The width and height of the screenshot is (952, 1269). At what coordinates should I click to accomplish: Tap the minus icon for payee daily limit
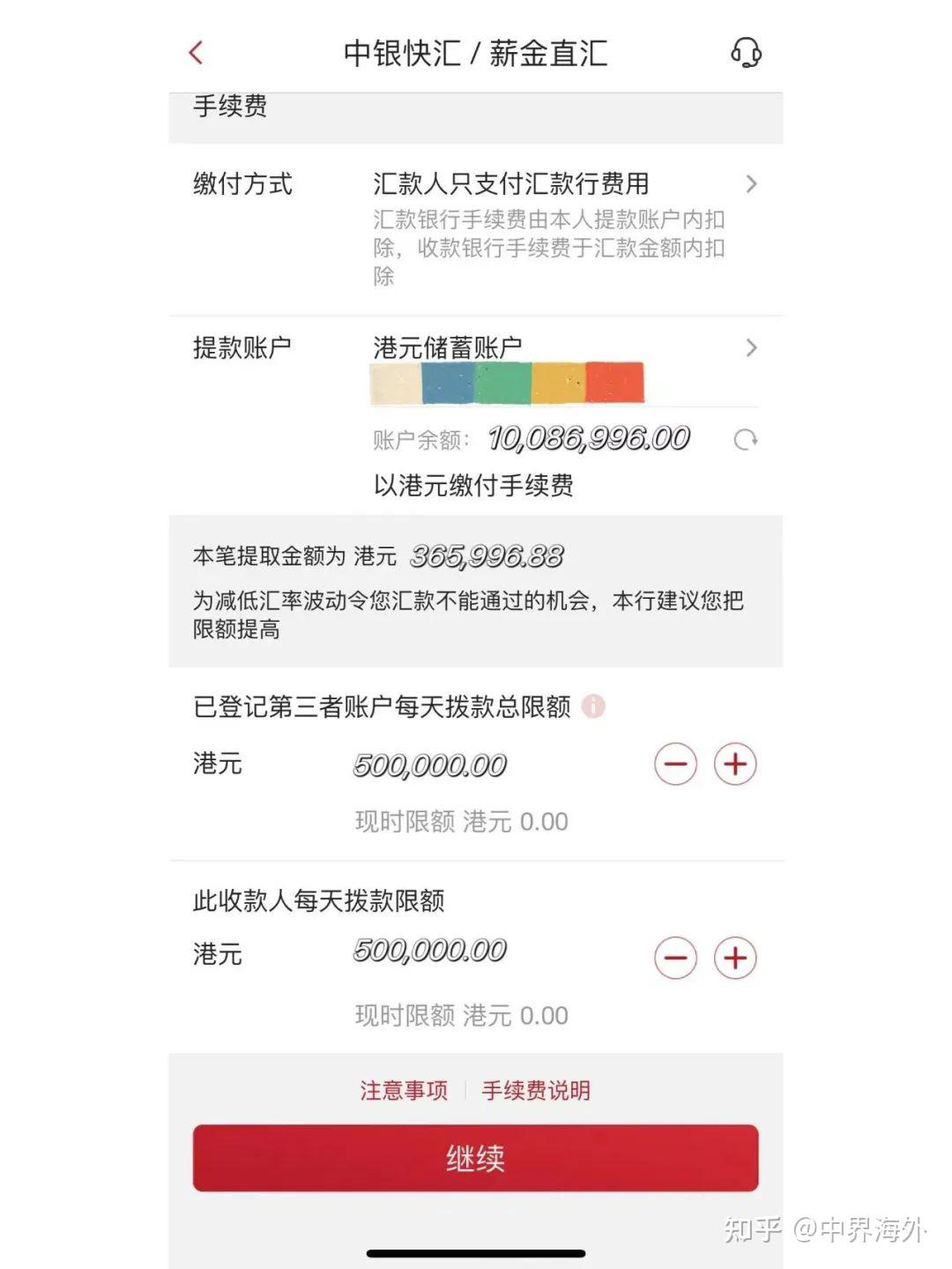tap(675, 958)
